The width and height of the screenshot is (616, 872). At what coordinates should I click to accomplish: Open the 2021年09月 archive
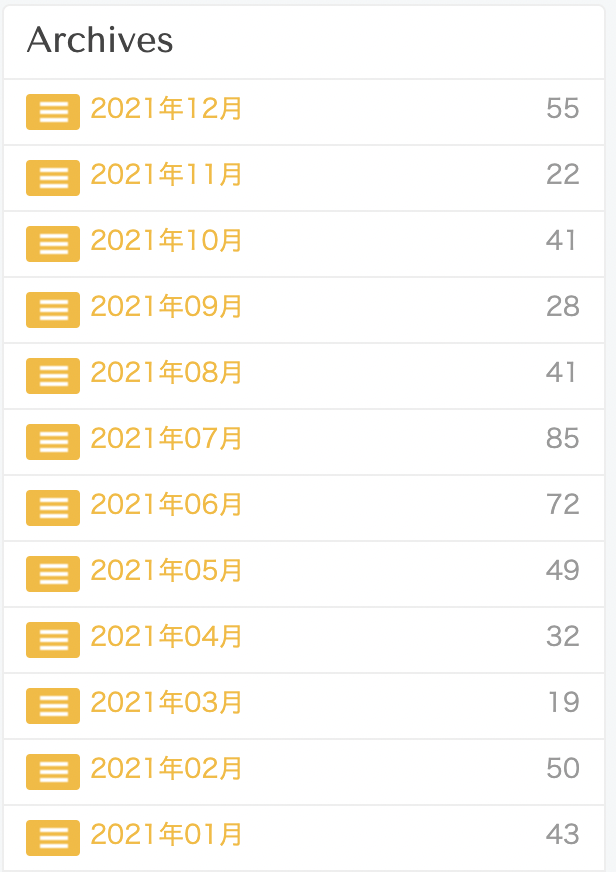point(166,307)
